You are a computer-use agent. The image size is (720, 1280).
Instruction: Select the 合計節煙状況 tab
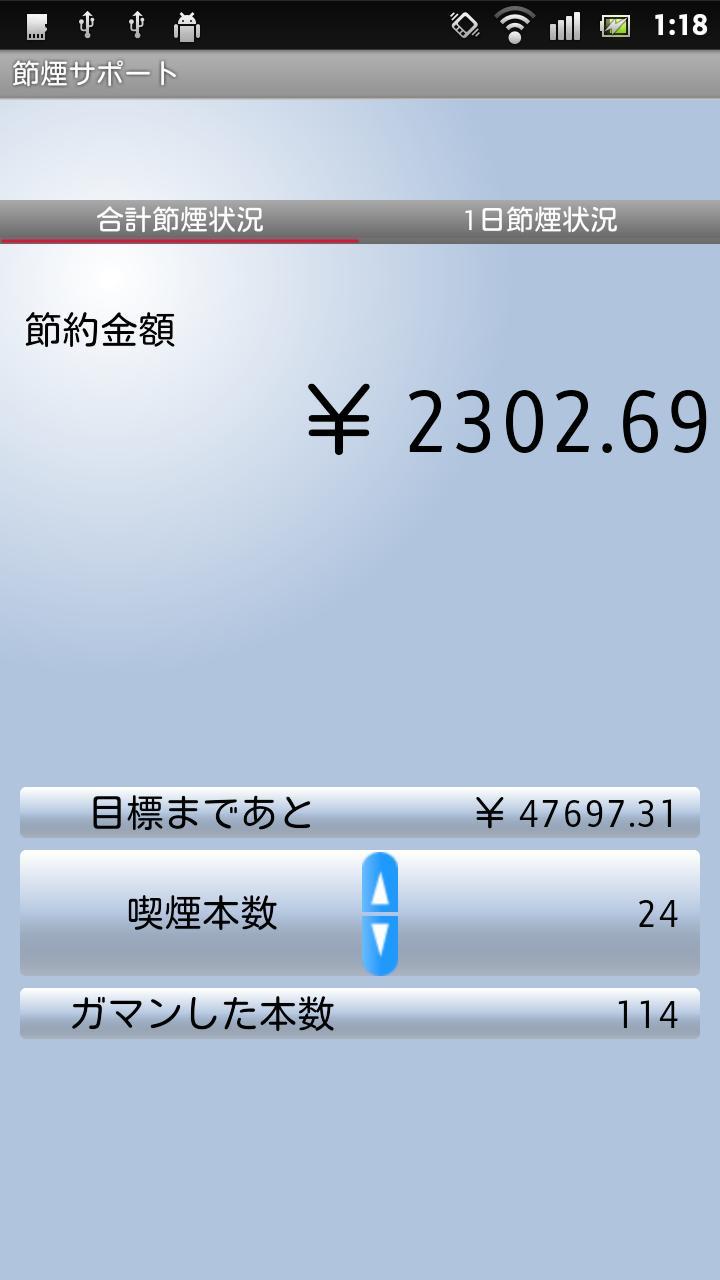[x=180, y=220]
